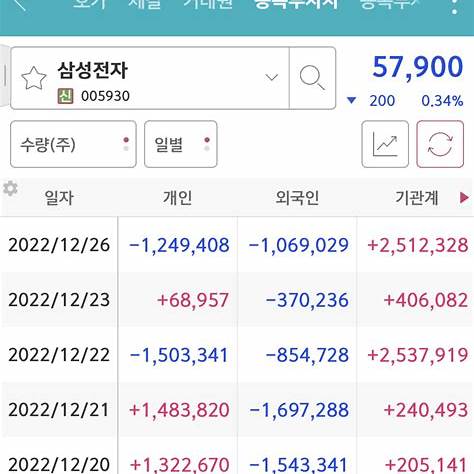
Task: Refresh the investor trading data
Action: 440,144
